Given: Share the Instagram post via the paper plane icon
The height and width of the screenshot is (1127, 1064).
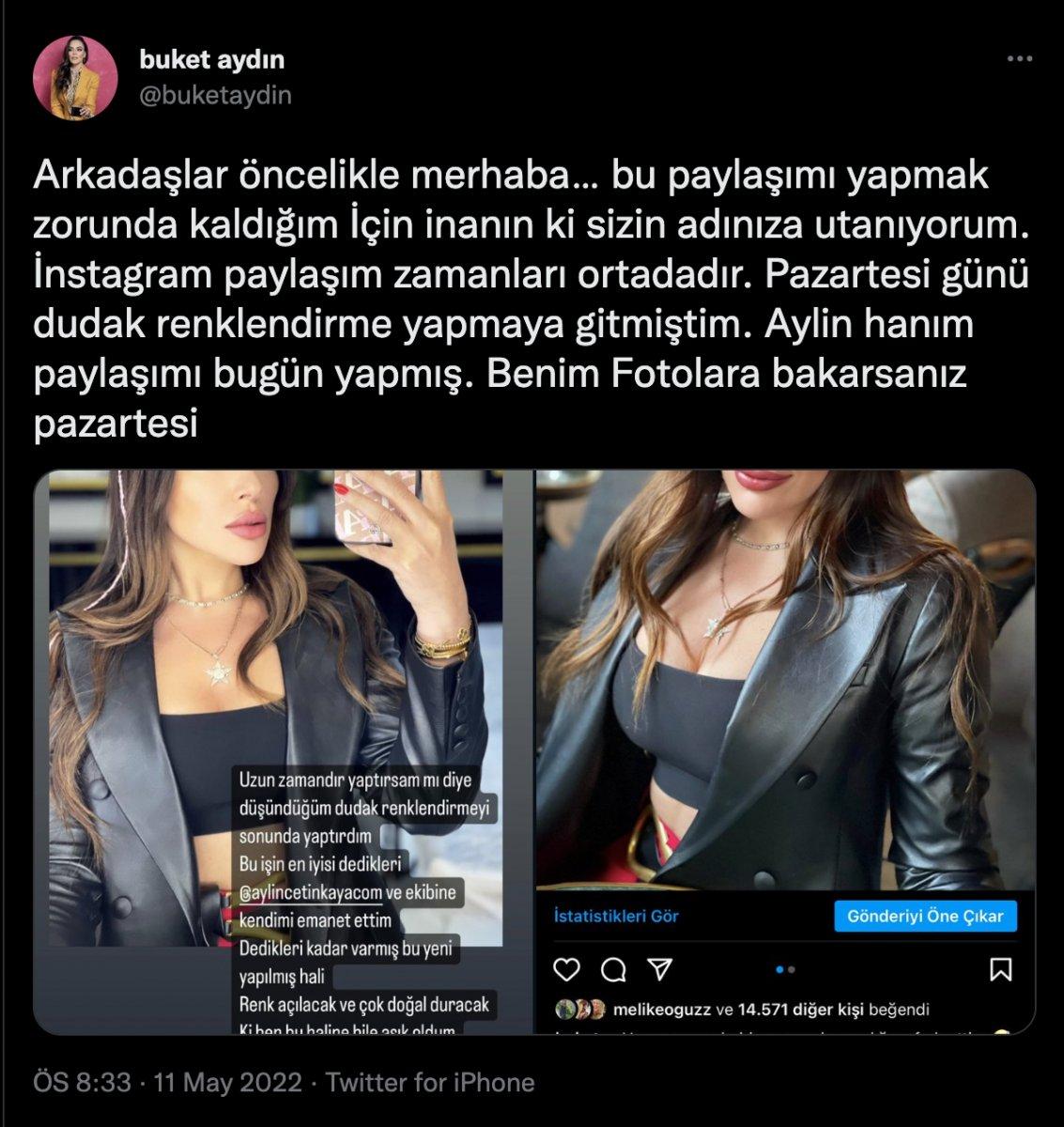Looking at the screenshot, I should [659, 967].
